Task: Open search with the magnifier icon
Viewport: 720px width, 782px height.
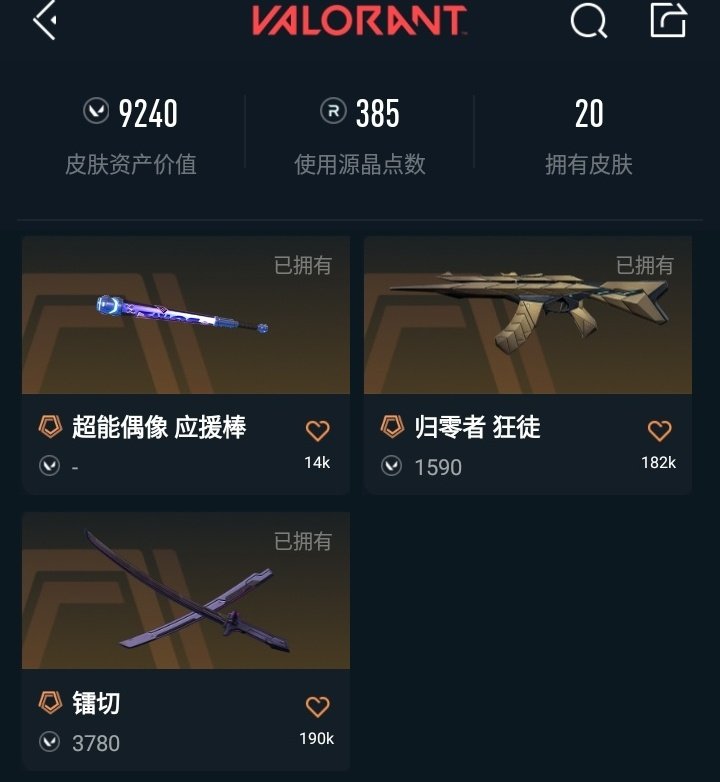Action: coord(588,23)
